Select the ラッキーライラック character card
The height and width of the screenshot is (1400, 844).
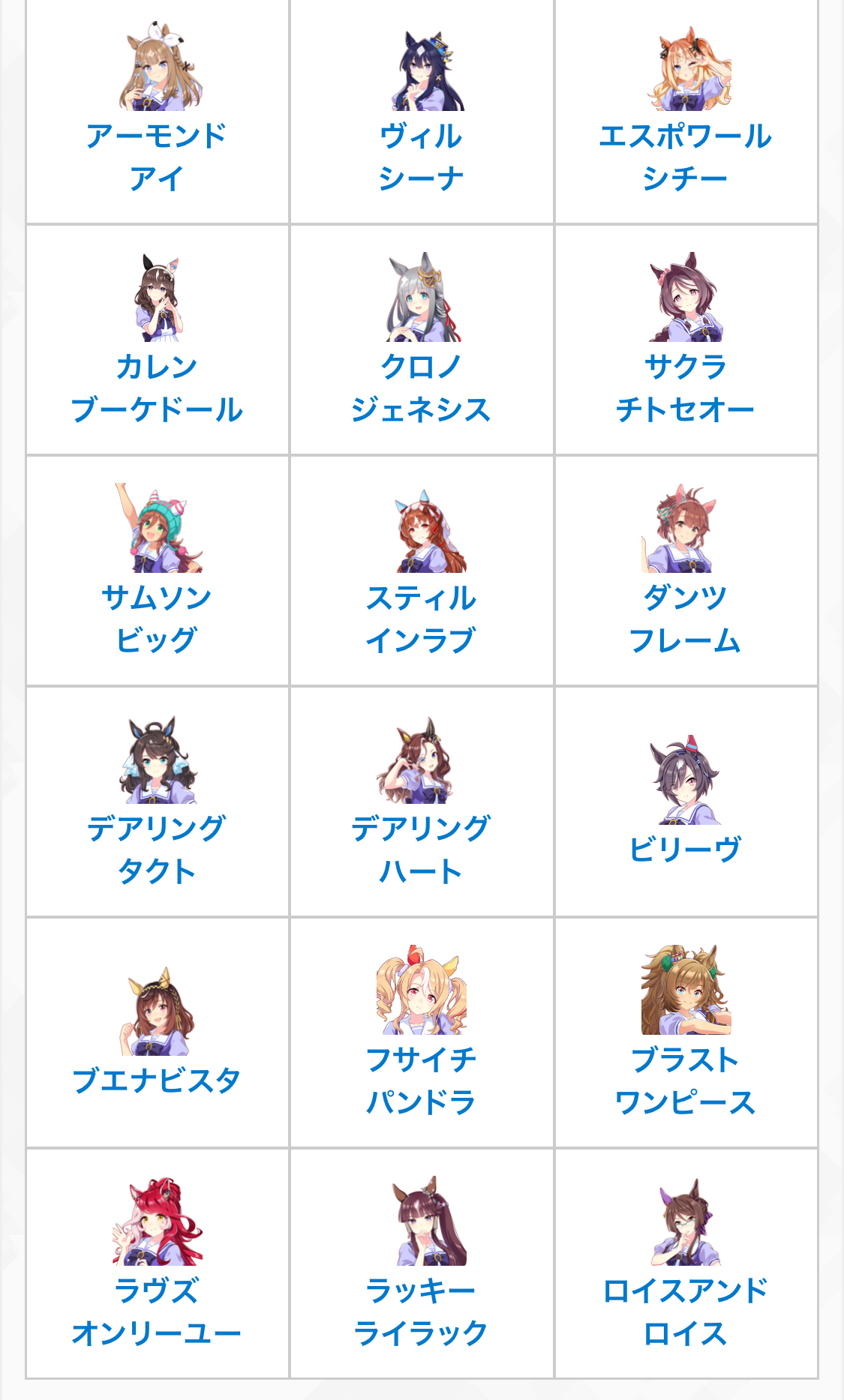point(421,1264)
